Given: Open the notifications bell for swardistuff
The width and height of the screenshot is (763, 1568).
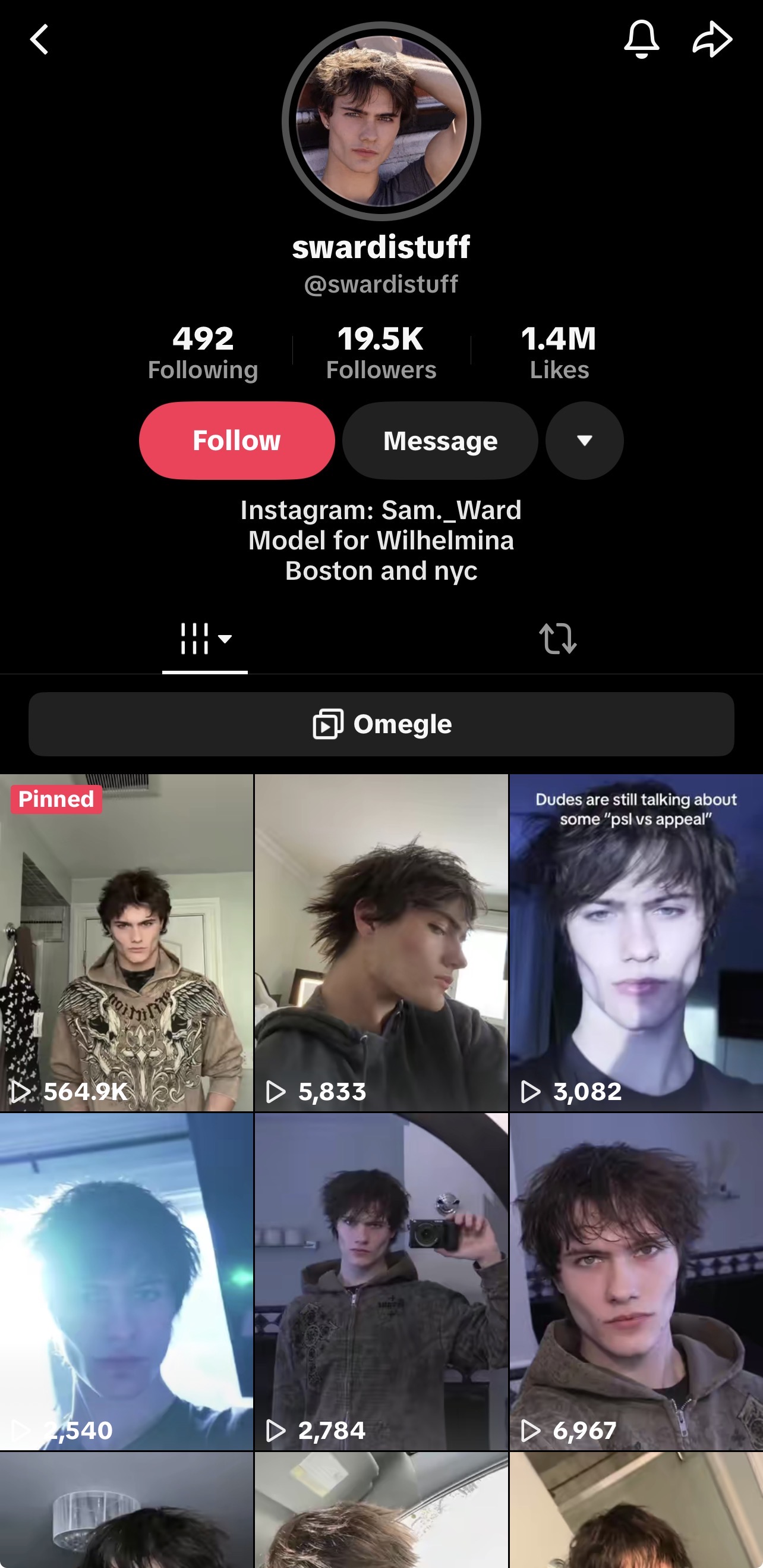Looking at the screenshot, I should coord(641,40).
